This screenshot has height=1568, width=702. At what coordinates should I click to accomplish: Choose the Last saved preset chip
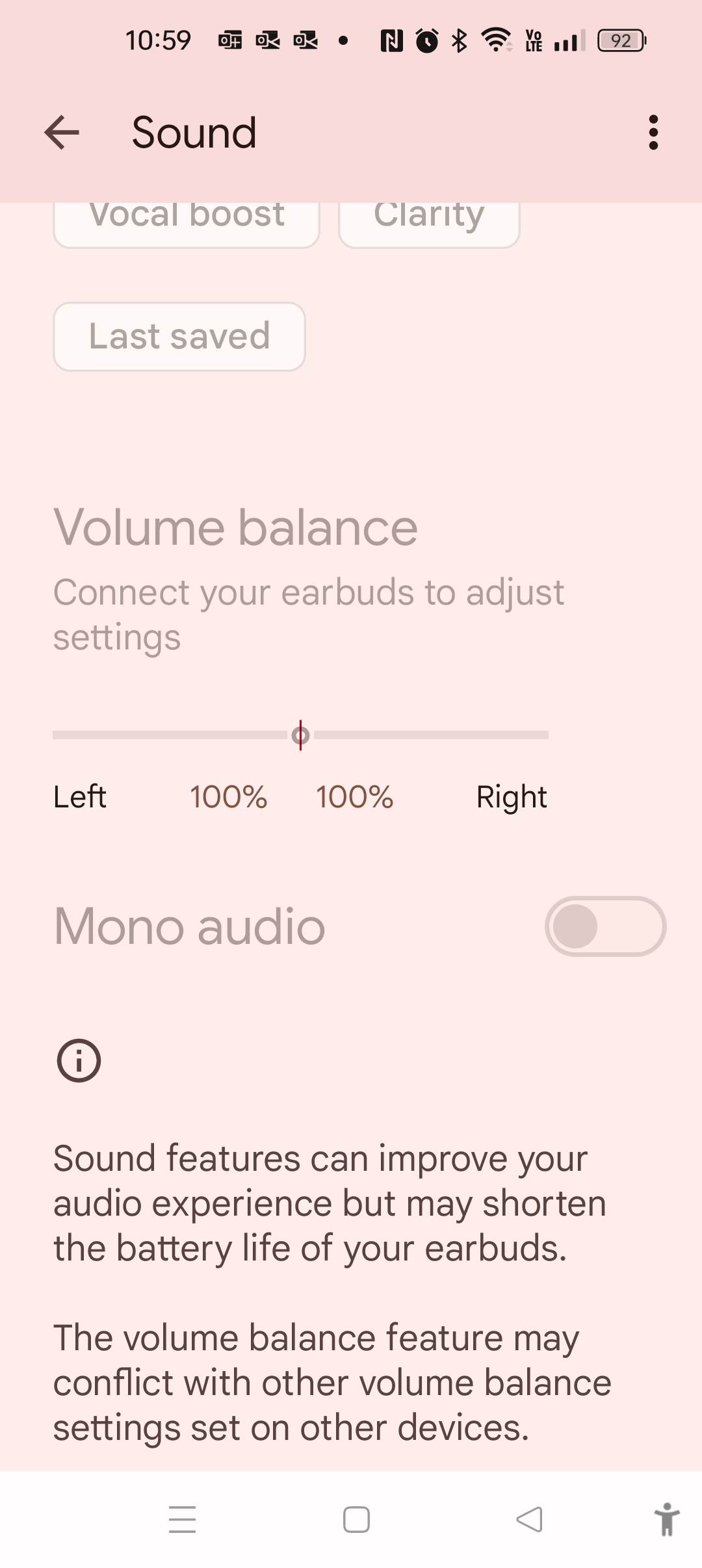[179, 337]
